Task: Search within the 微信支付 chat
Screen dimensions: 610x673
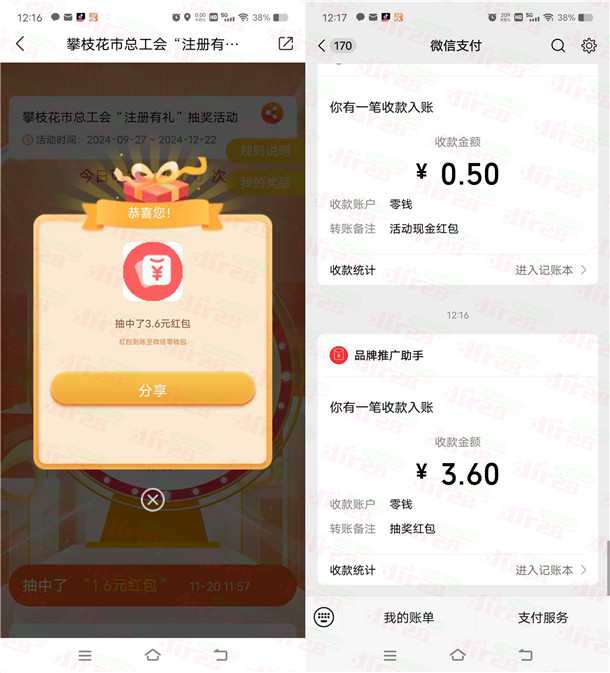Action: click(558, 45)
